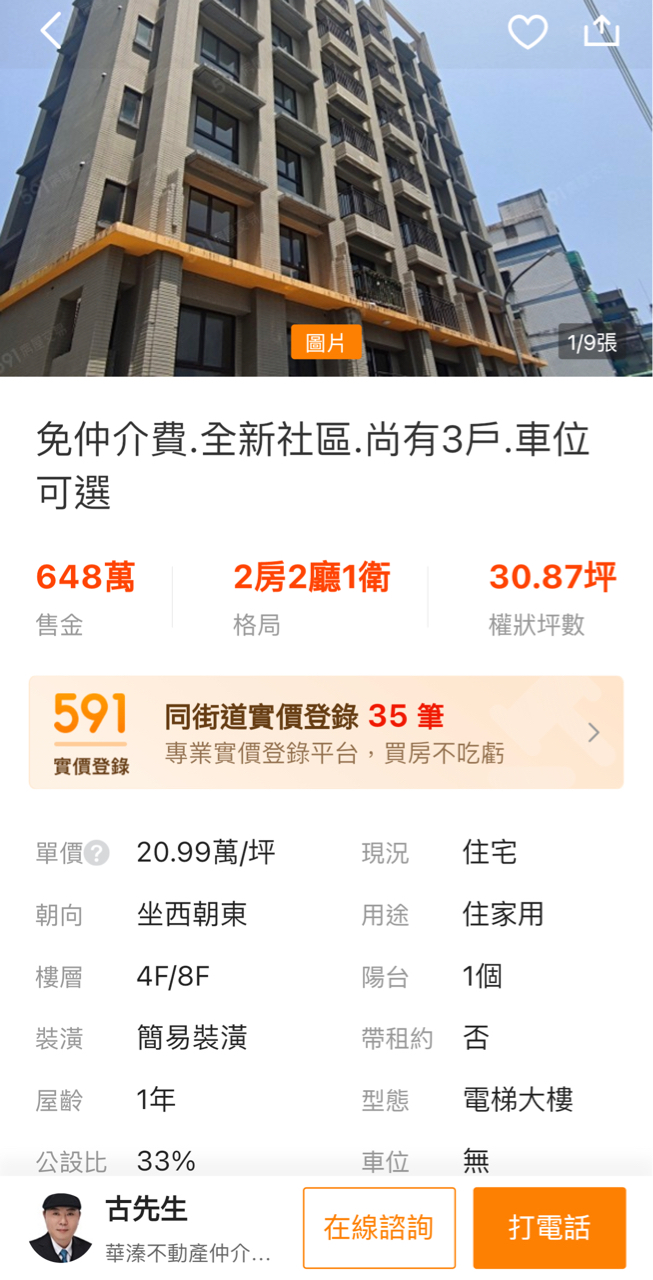The image size is (653, 1280).
Task: Open 同街道實價登錄 35 筆 banner
Action: [326, 732]
